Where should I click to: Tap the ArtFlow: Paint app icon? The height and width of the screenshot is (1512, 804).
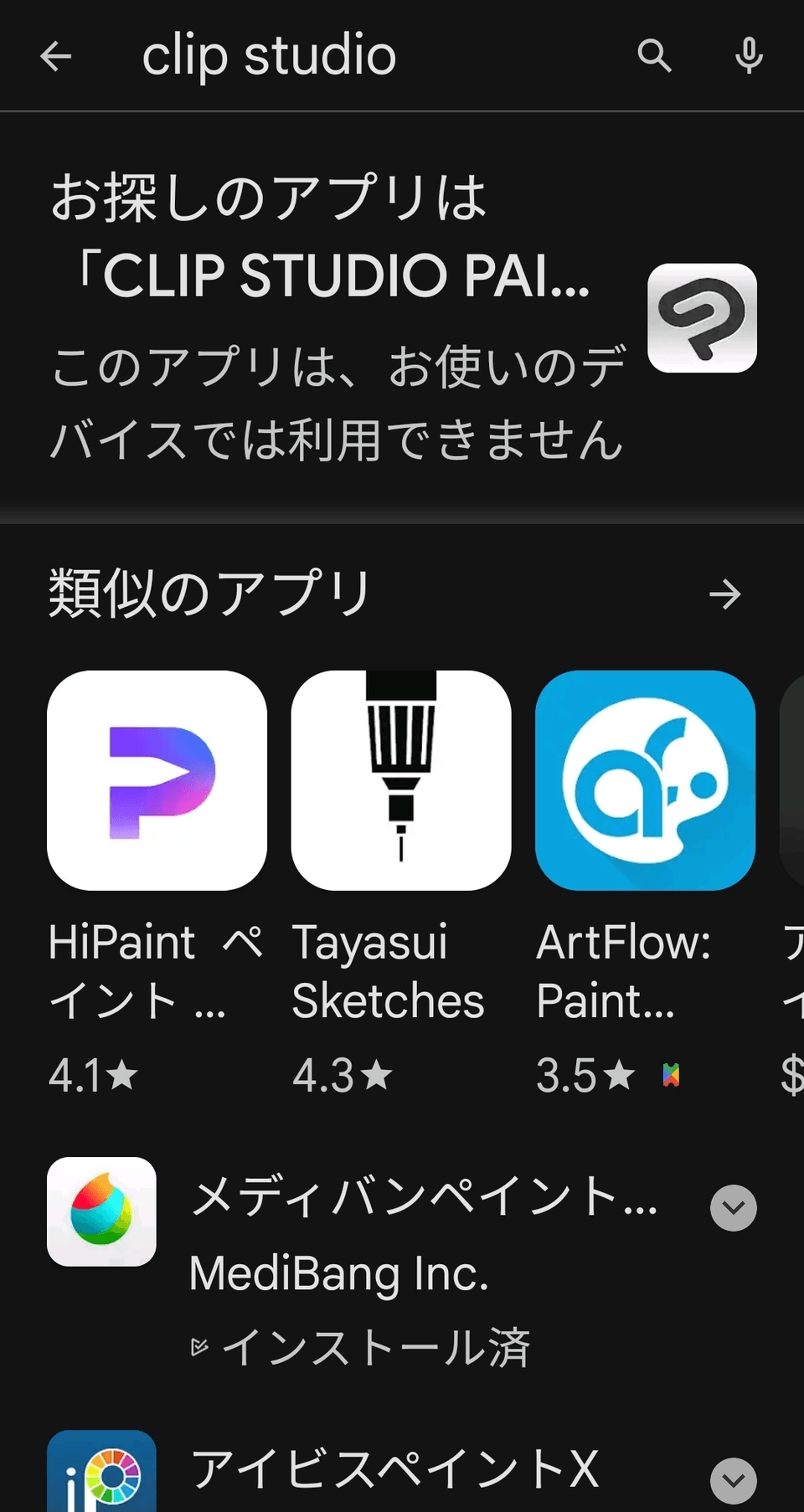click(x=644, y=779)
